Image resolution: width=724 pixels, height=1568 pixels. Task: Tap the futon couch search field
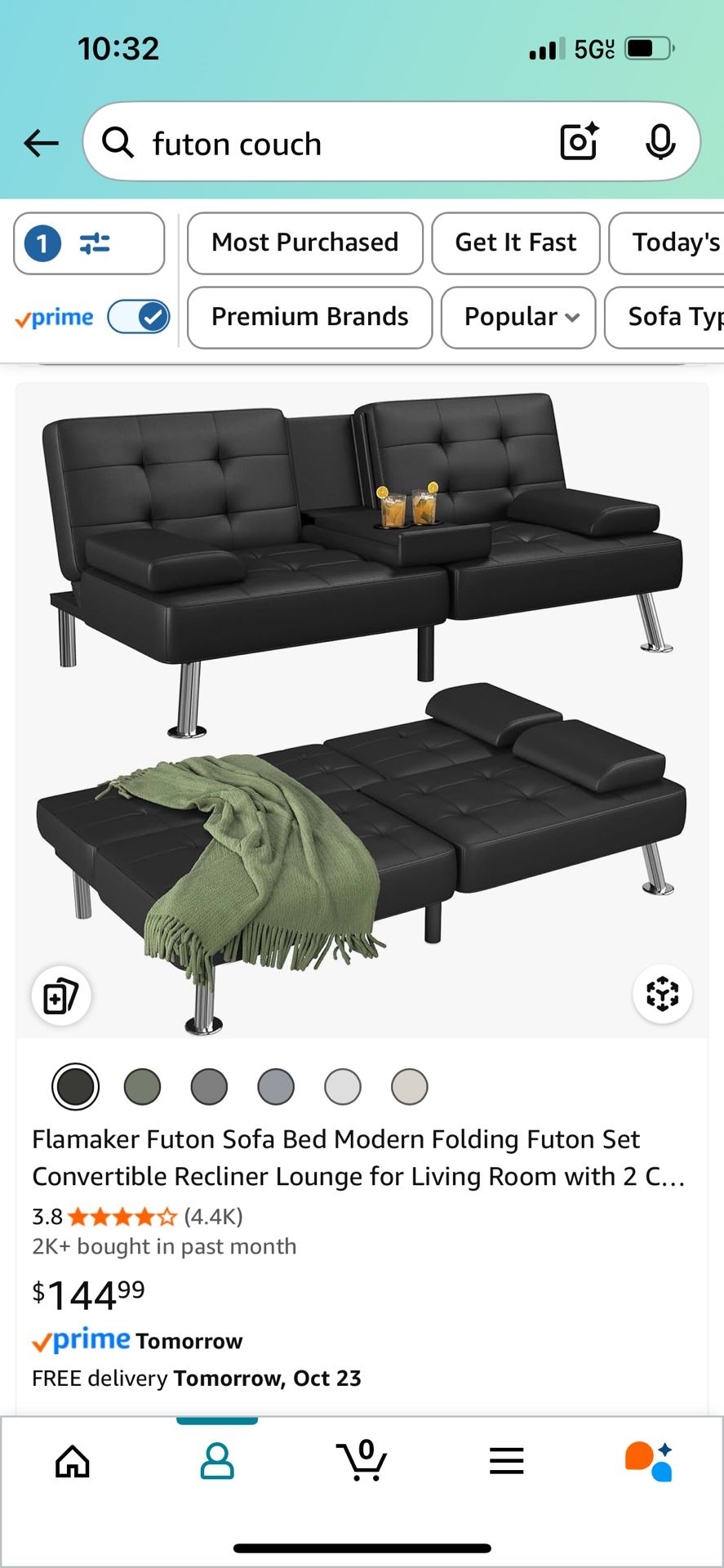tap(326, 144)
